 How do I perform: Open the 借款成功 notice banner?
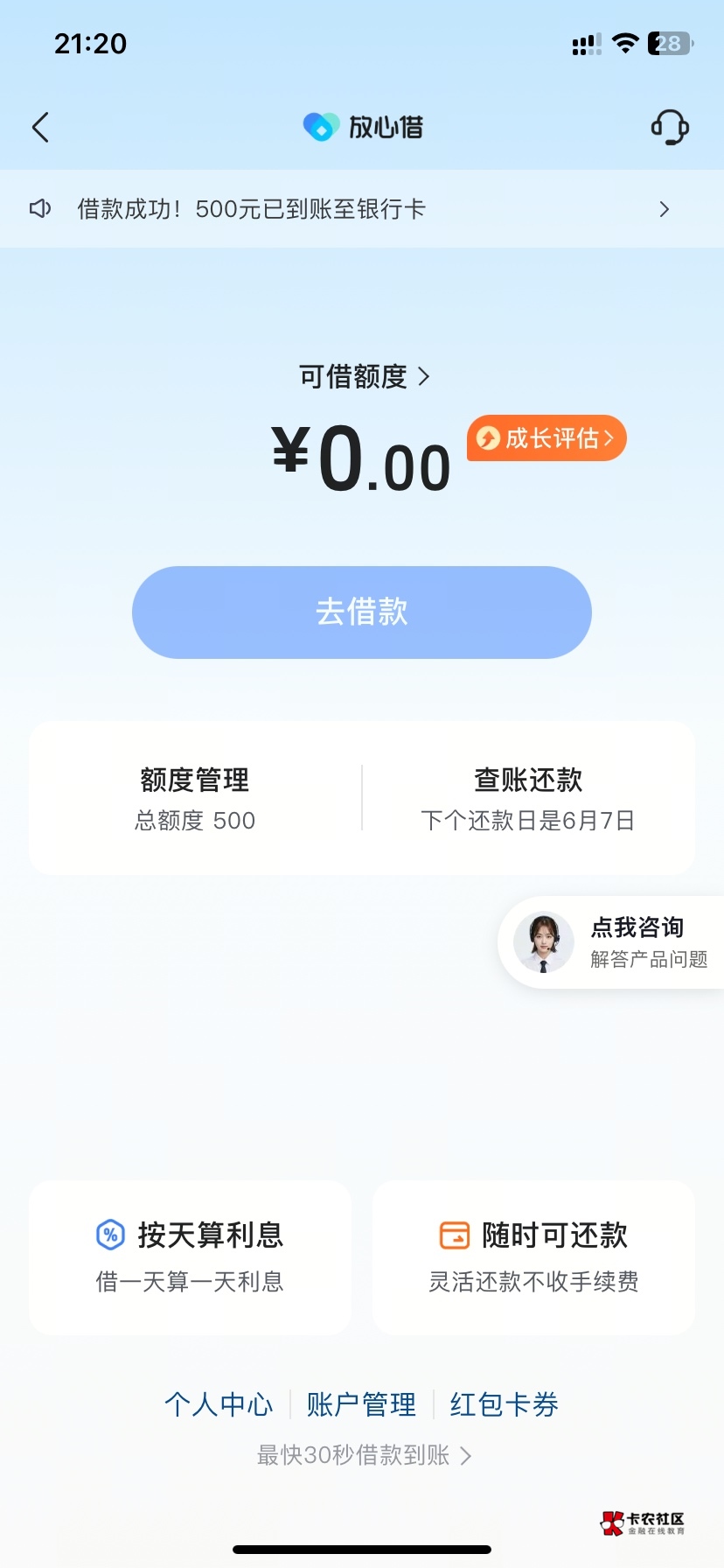click(362, 209)
